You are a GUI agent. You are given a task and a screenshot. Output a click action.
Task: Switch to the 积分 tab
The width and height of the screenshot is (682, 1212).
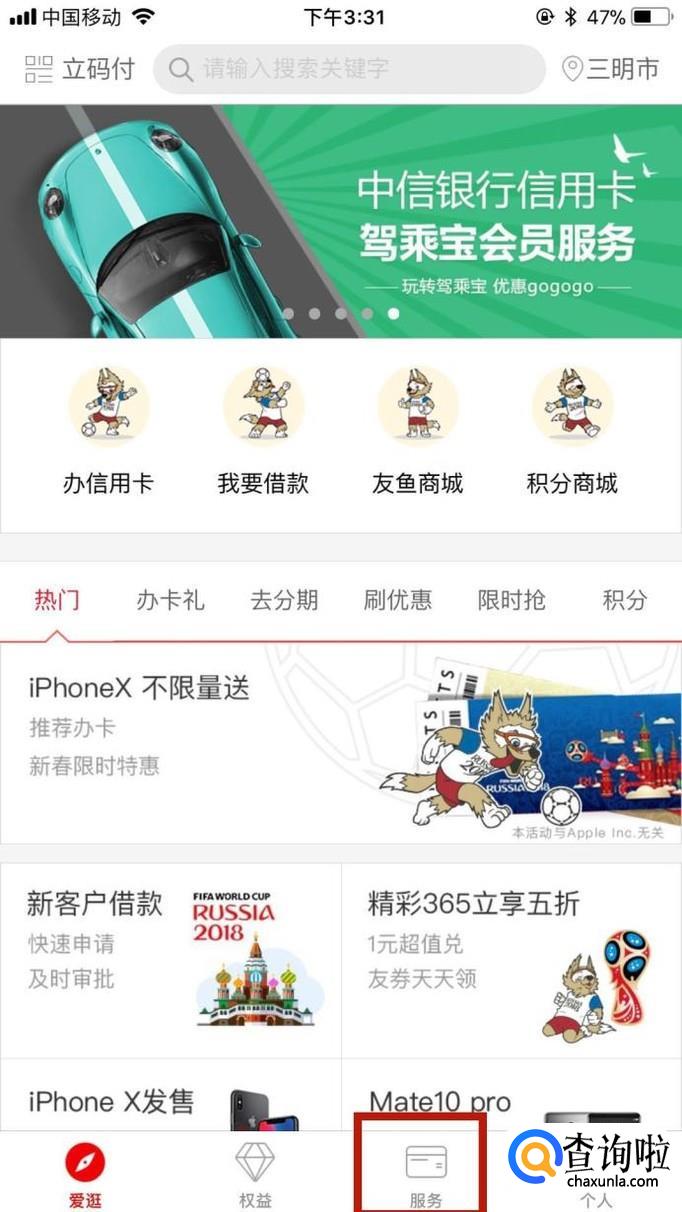[x=624, y=600]
